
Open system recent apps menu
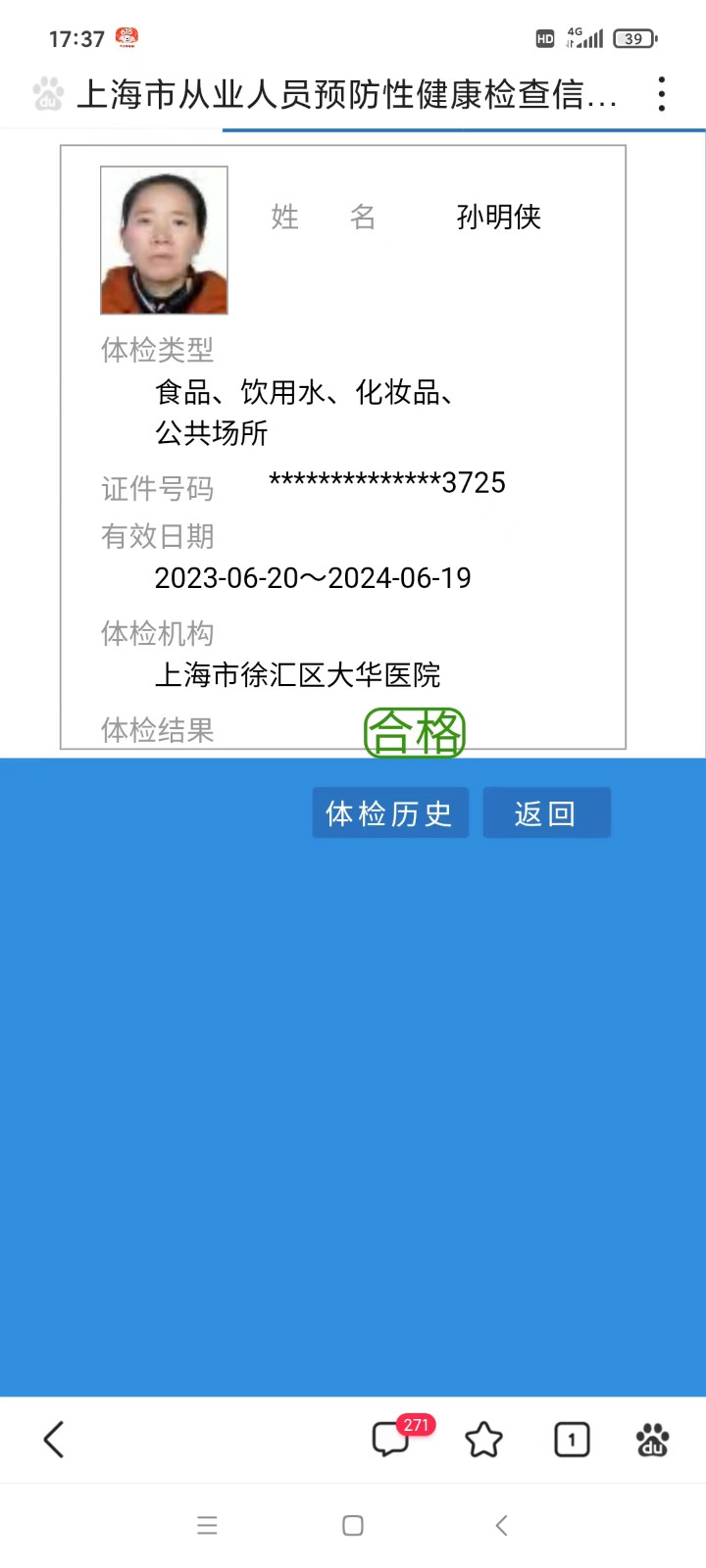click(x=207, y=1525)
